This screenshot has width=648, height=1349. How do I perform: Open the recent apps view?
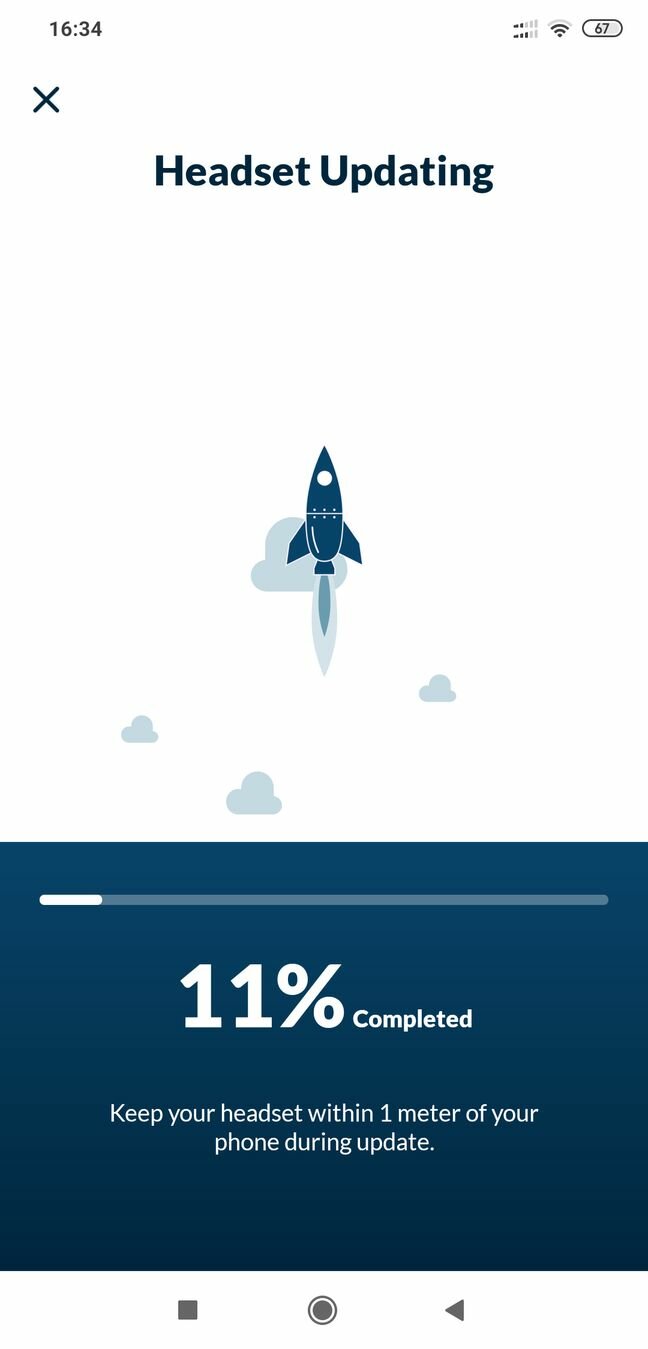pyautogui.click(x=187, y=1310)
